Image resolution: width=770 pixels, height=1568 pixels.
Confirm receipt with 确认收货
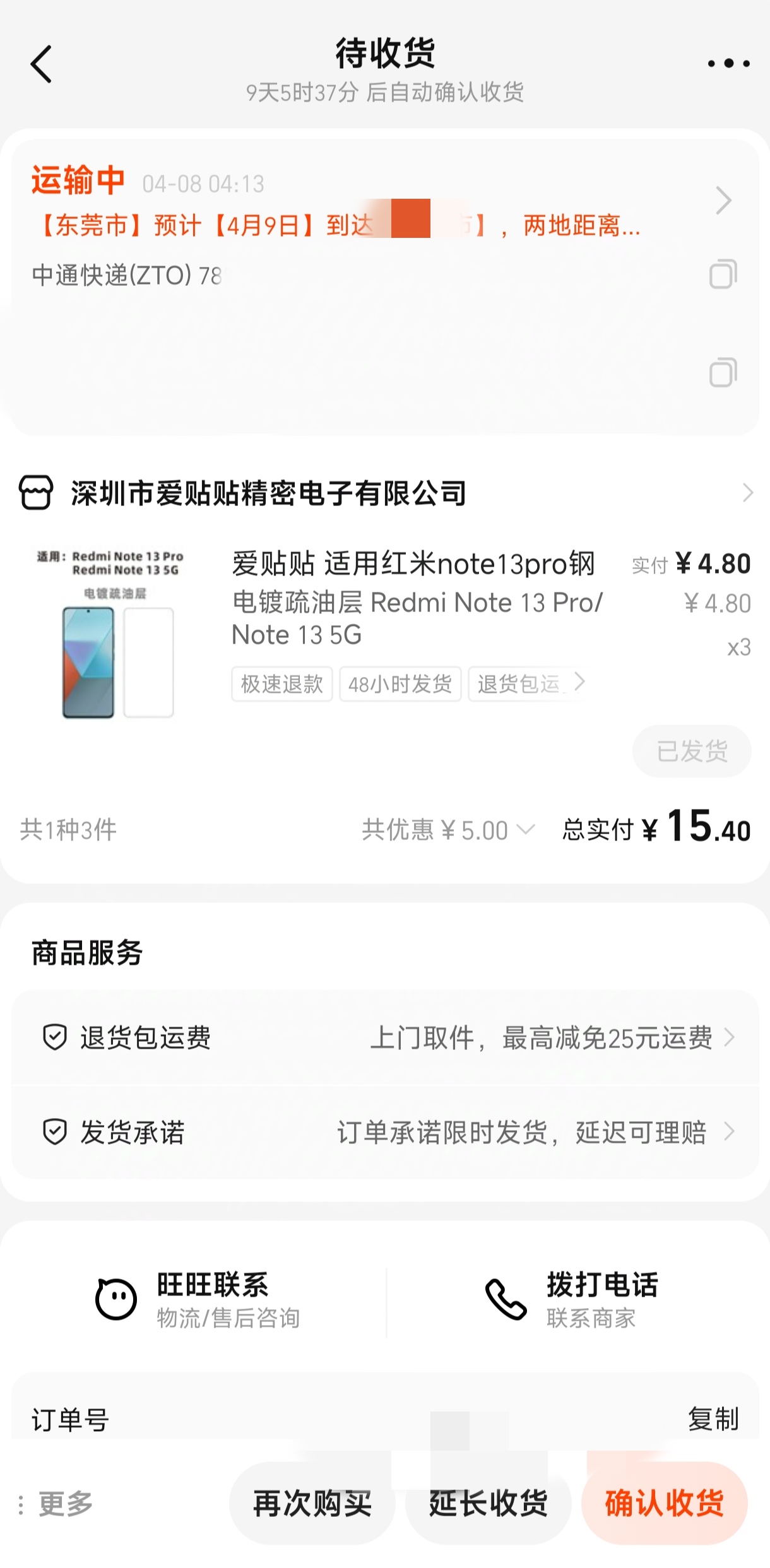pos(665,1504)
